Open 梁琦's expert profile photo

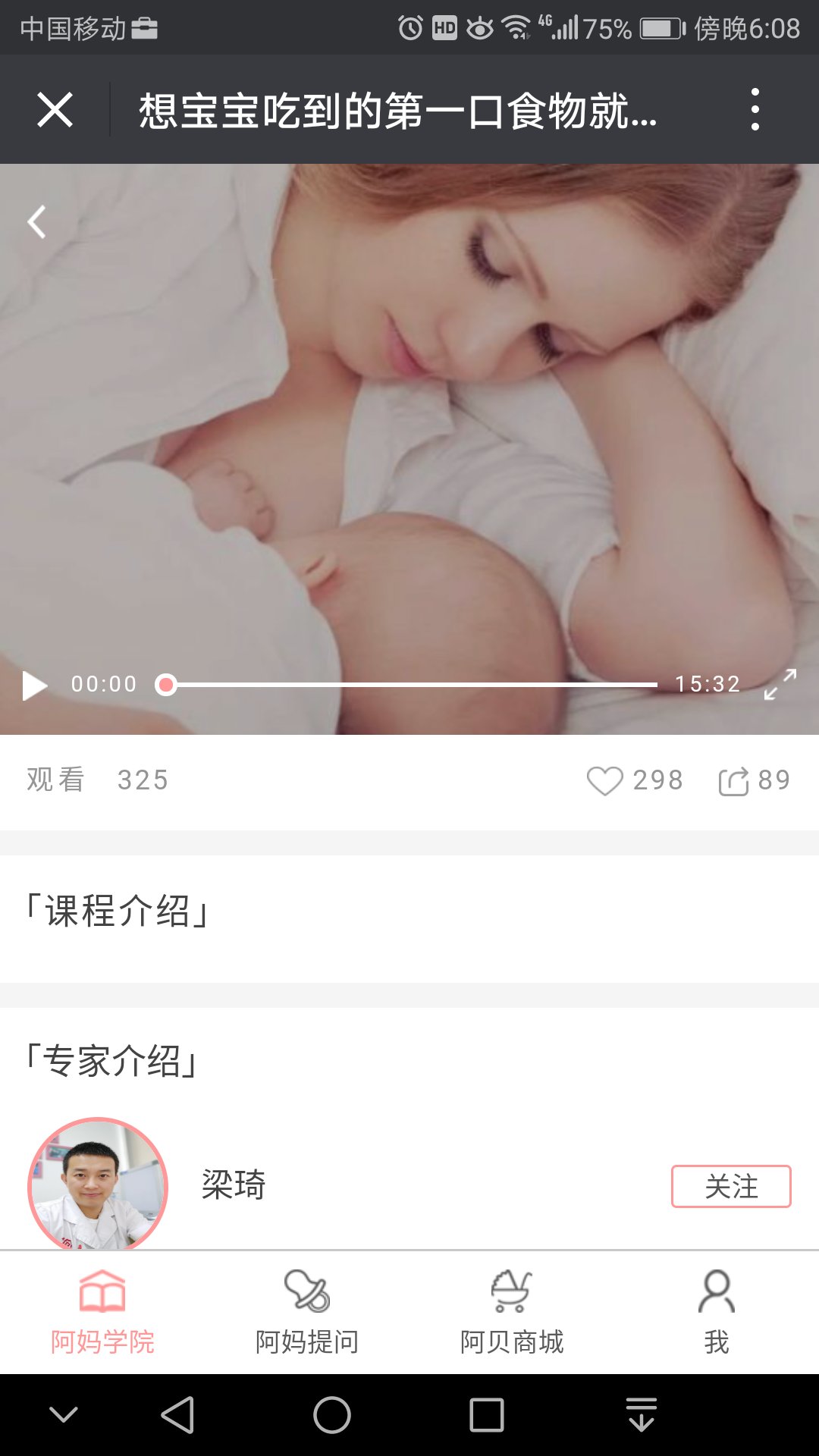click(97, 1185)
